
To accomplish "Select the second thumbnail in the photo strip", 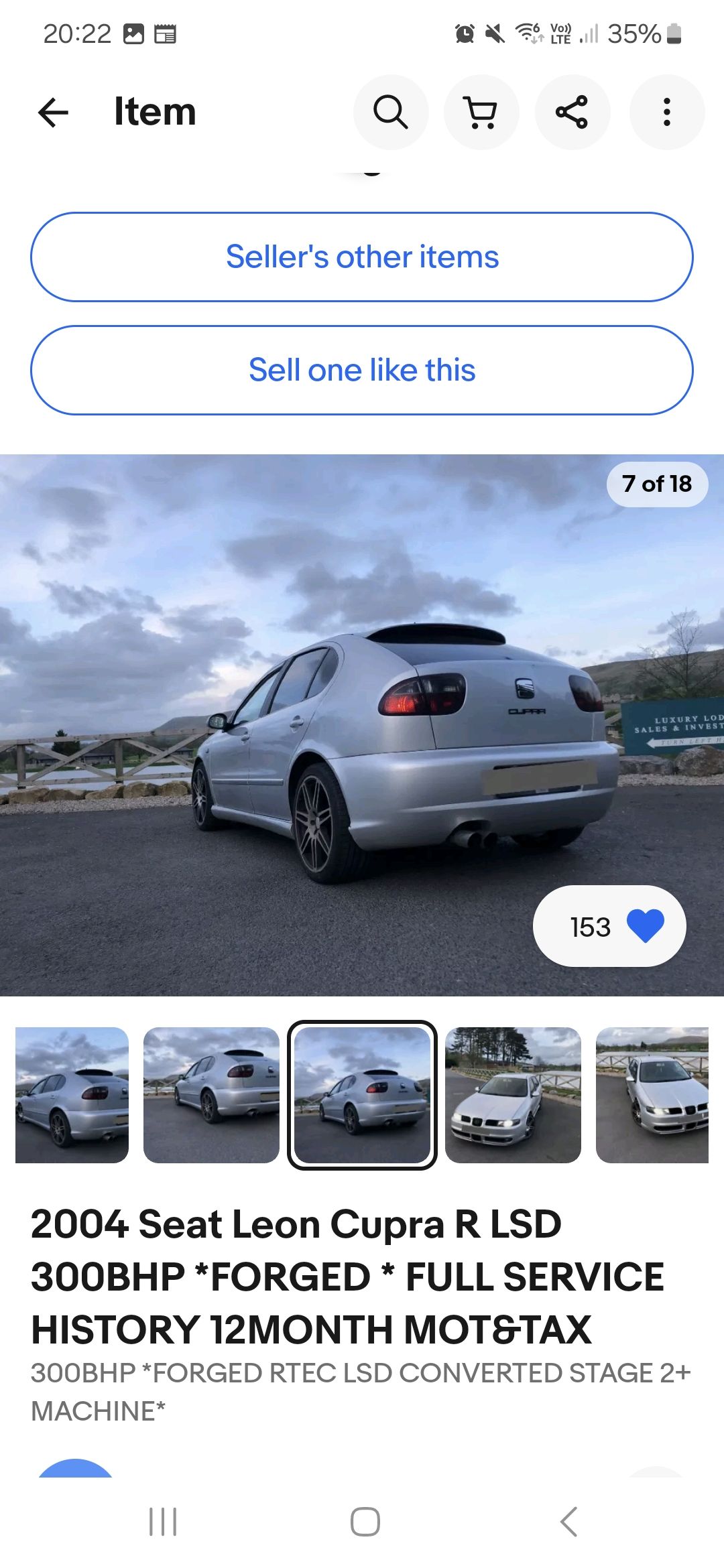I will [x=211, y=1095].
